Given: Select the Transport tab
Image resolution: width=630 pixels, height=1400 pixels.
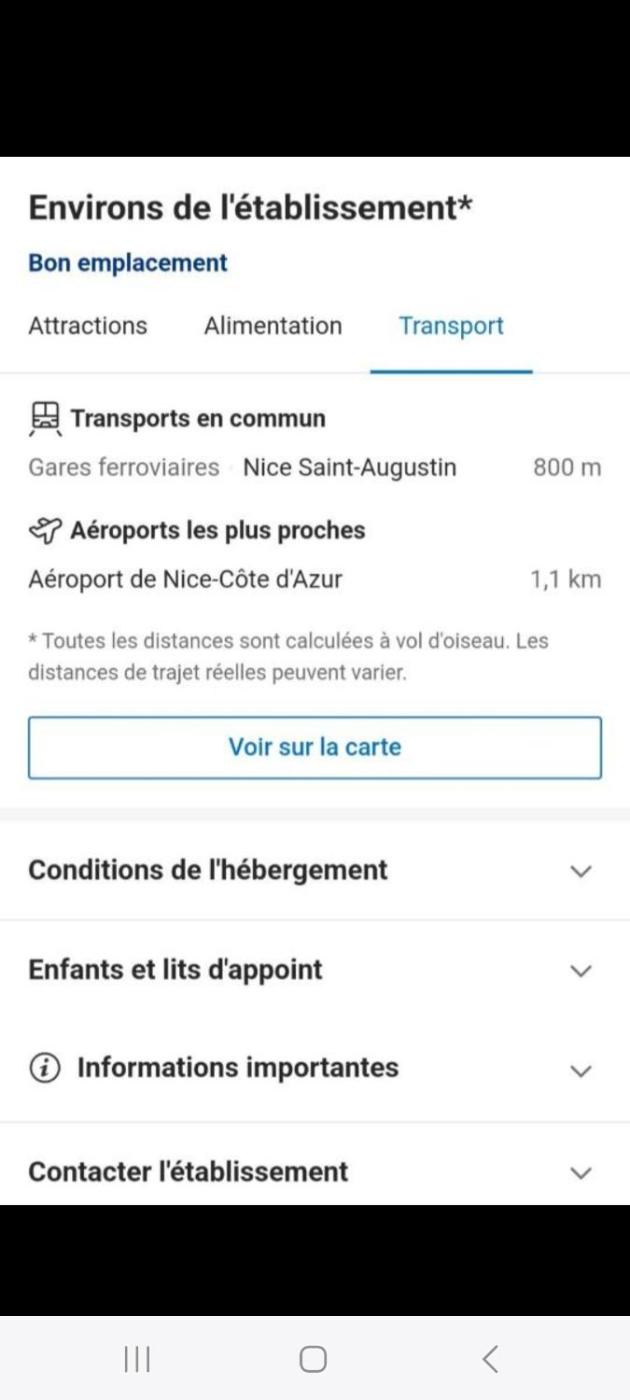Looking at the screenshot, I should coord(451,326).
